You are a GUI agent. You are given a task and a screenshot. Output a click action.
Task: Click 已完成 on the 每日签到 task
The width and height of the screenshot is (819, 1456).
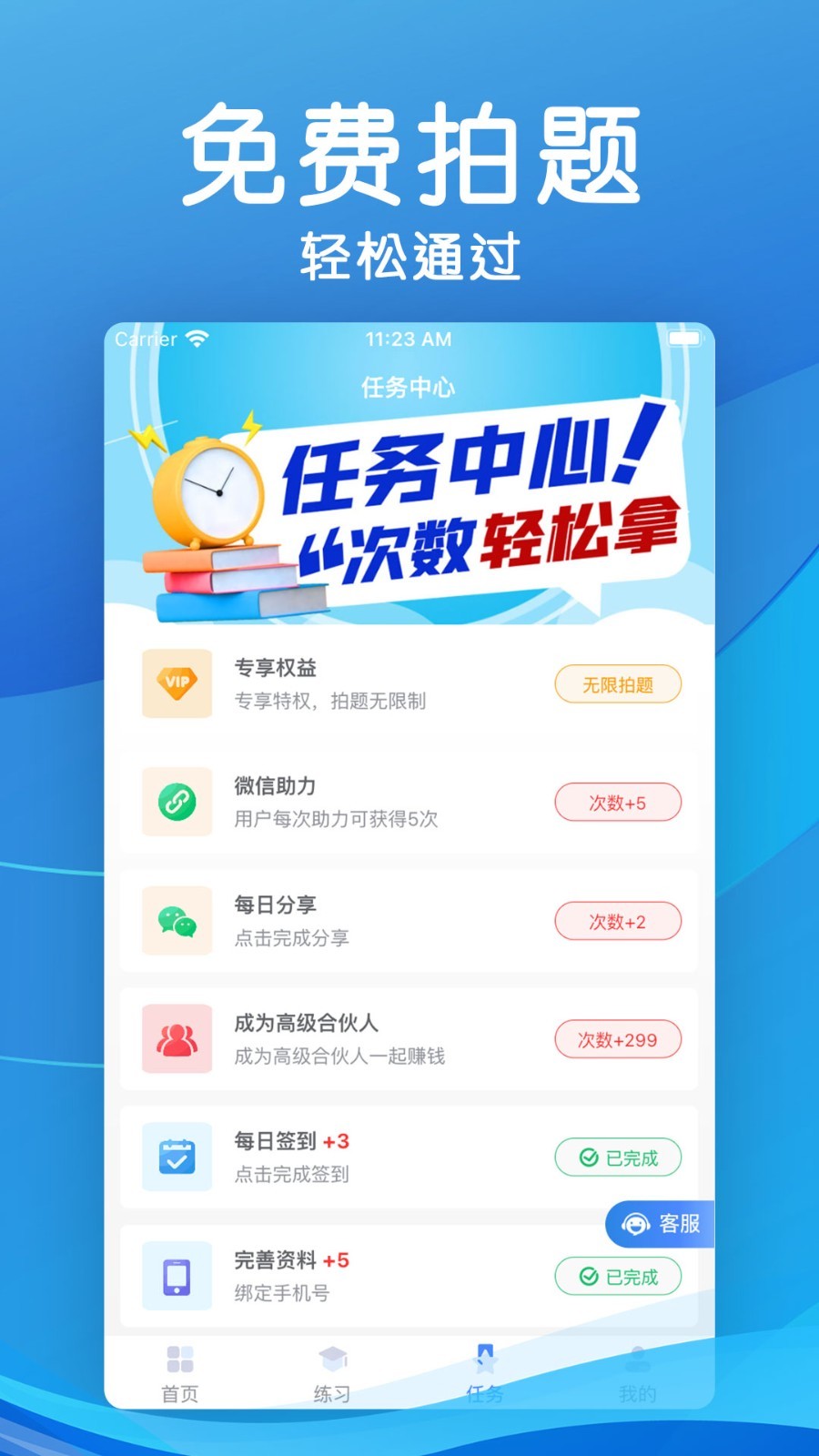pos(617,1157)
